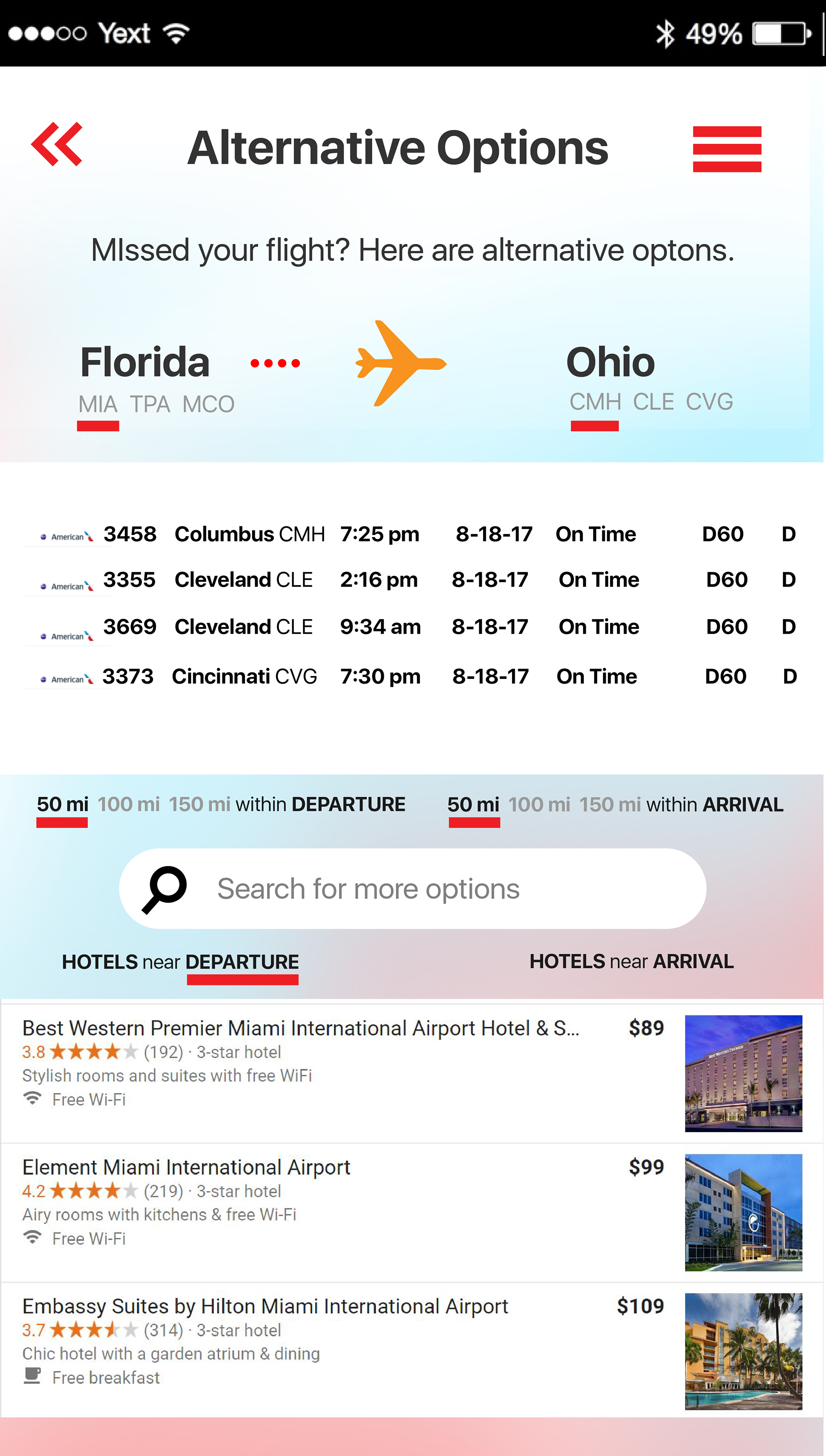The image size is (826, 1456).
Task: Select MCO departure airport
Action: coord(208,404)
